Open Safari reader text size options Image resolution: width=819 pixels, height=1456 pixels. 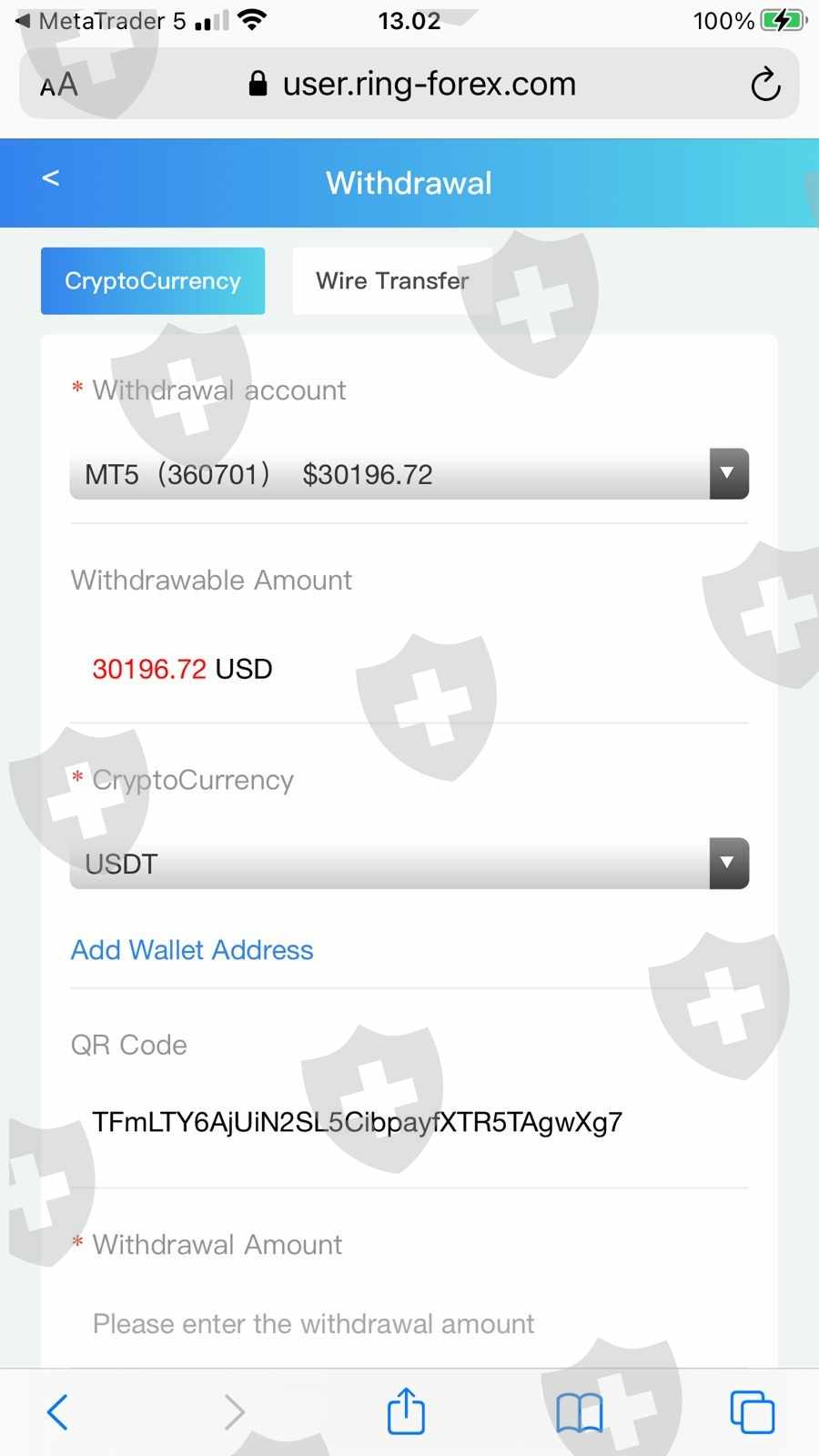[59, 86]
